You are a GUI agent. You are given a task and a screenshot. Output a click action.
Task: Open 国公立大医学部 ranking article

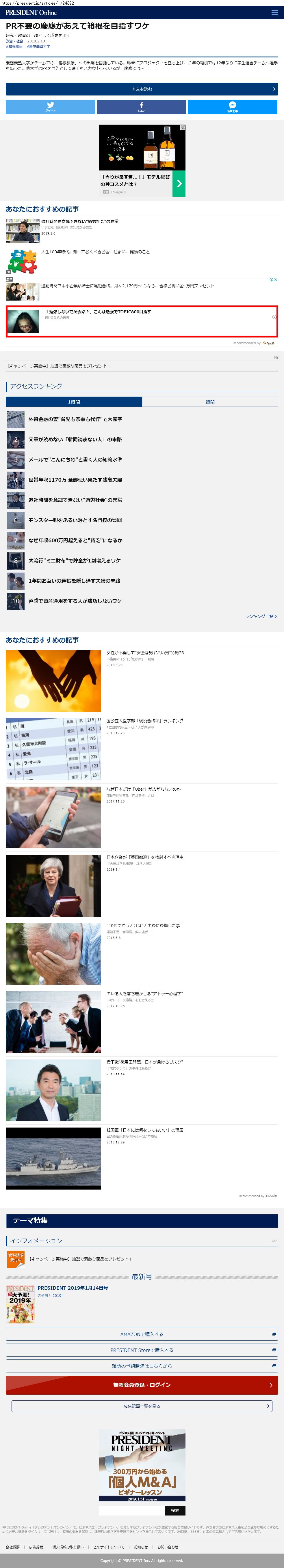click(145, 721)
